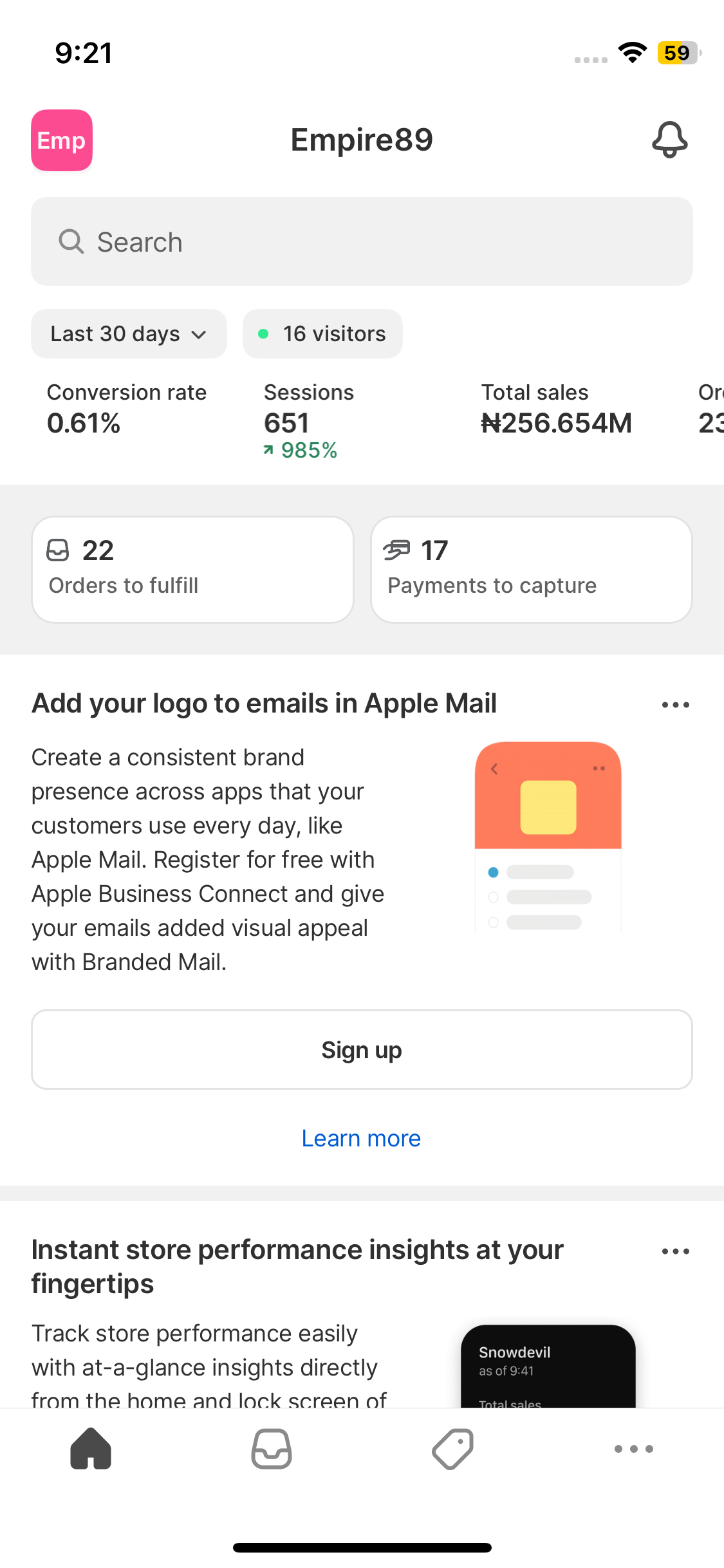Open the notifications bell
724x1568 pixels.
(x=669, y=140)
